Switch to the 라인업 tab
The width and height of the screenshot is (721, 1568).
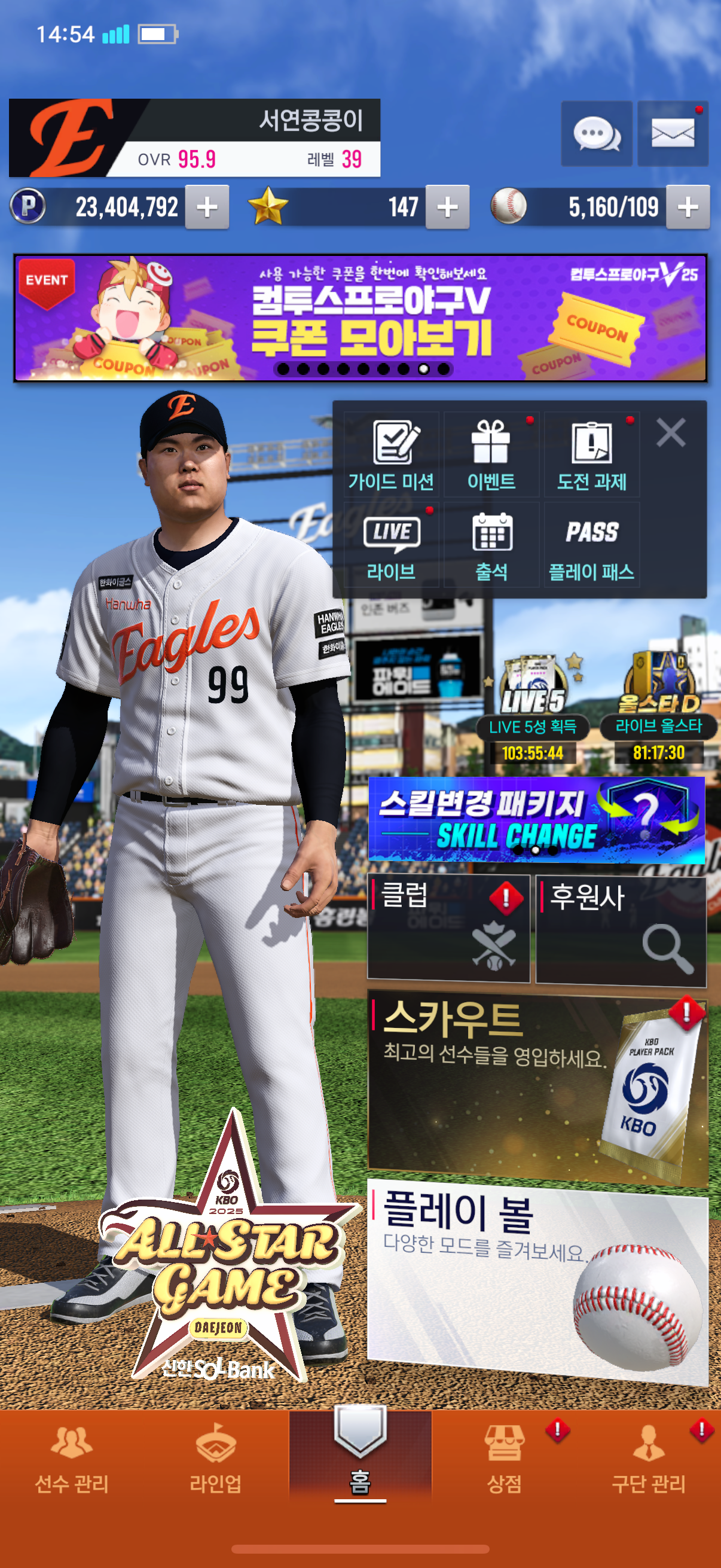click(x=215, y=1461)
